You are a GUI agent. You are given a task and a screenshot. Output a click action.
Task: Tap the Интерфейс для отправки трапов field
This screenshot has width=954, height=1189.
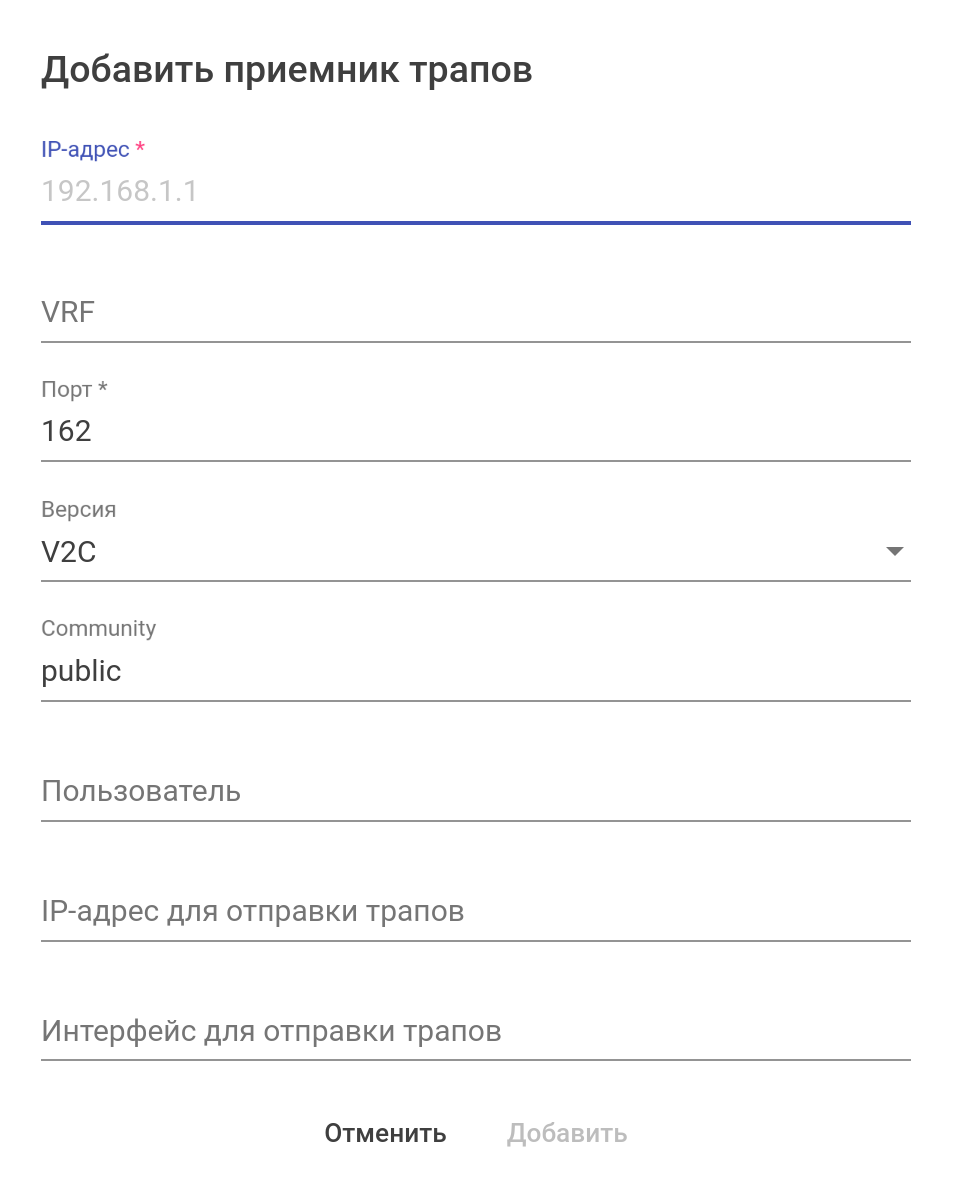[x=475, y=1031]
